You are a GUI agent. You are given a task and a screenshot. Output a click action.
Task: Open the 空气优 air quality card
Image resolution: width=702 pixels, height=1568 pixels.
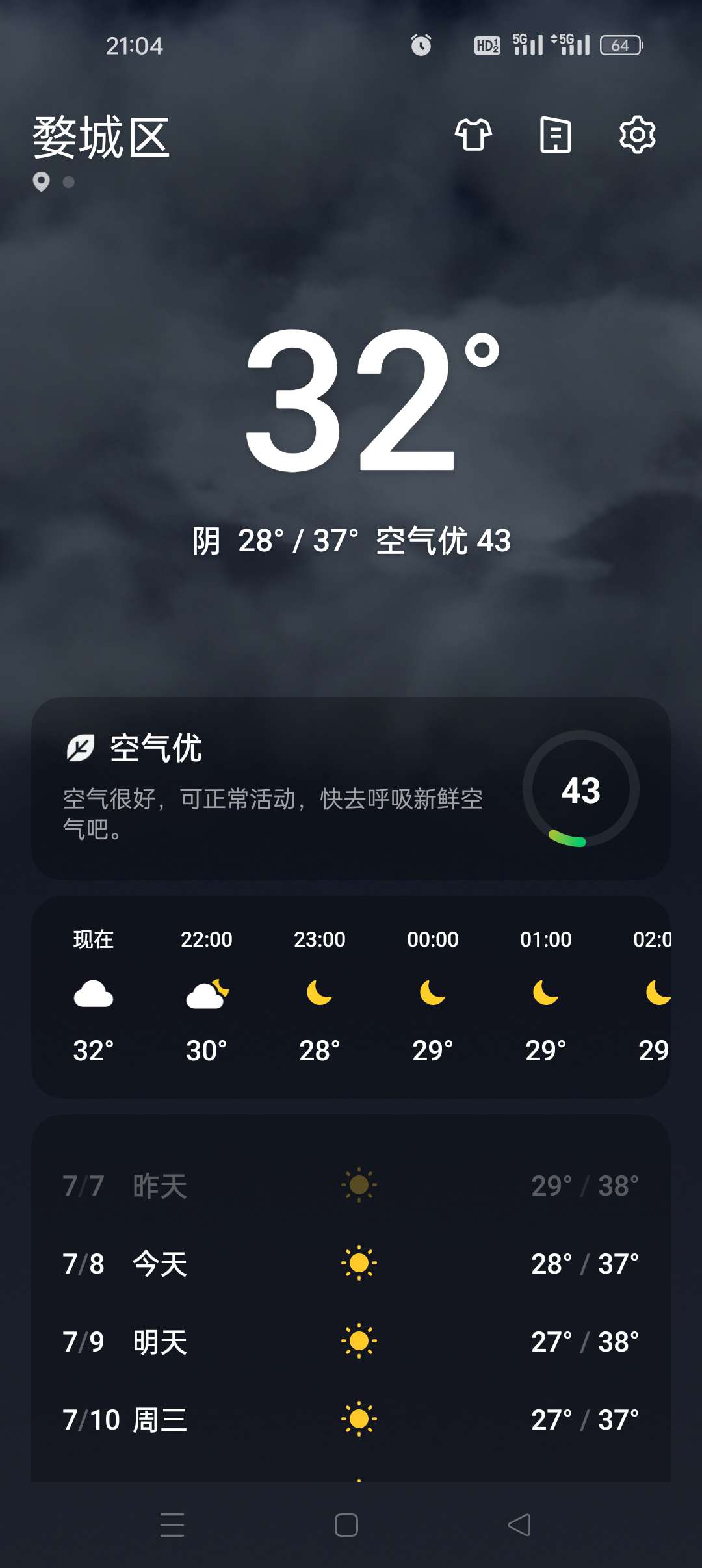(x=351, y=788)
